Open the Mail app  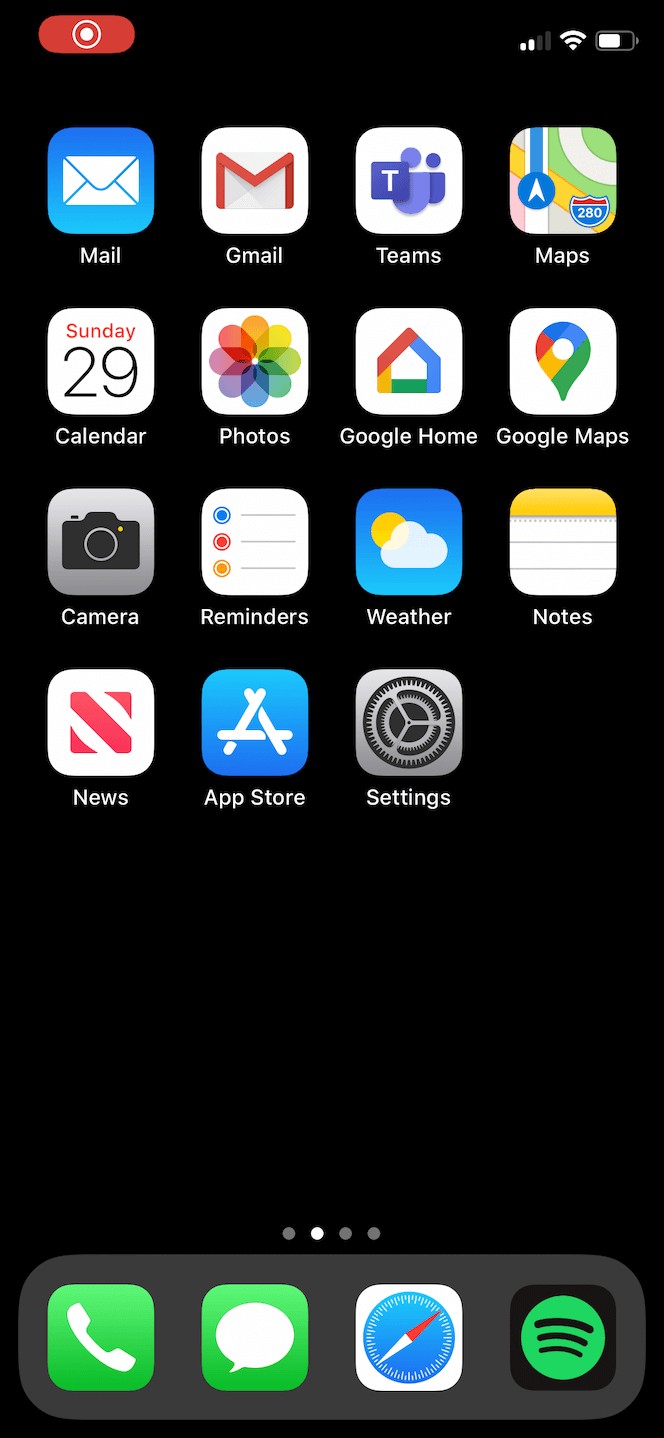click(101, 181)
